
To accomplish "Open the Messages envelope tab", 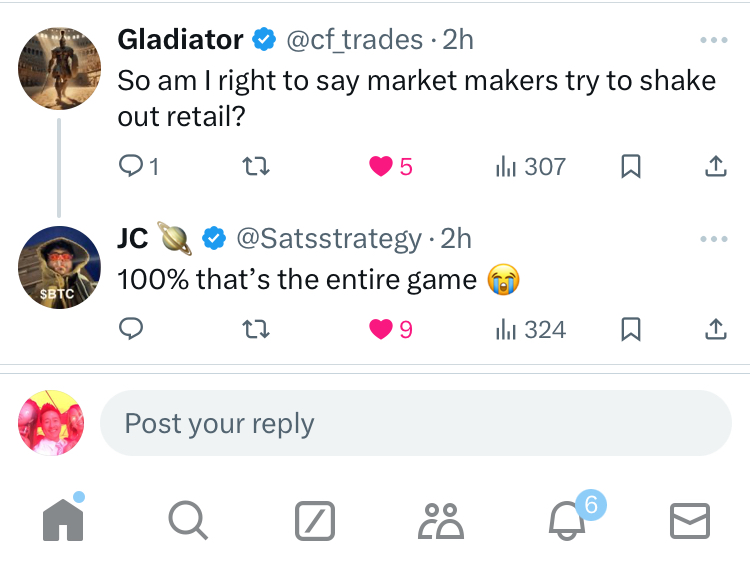I will tap(689, 520).
